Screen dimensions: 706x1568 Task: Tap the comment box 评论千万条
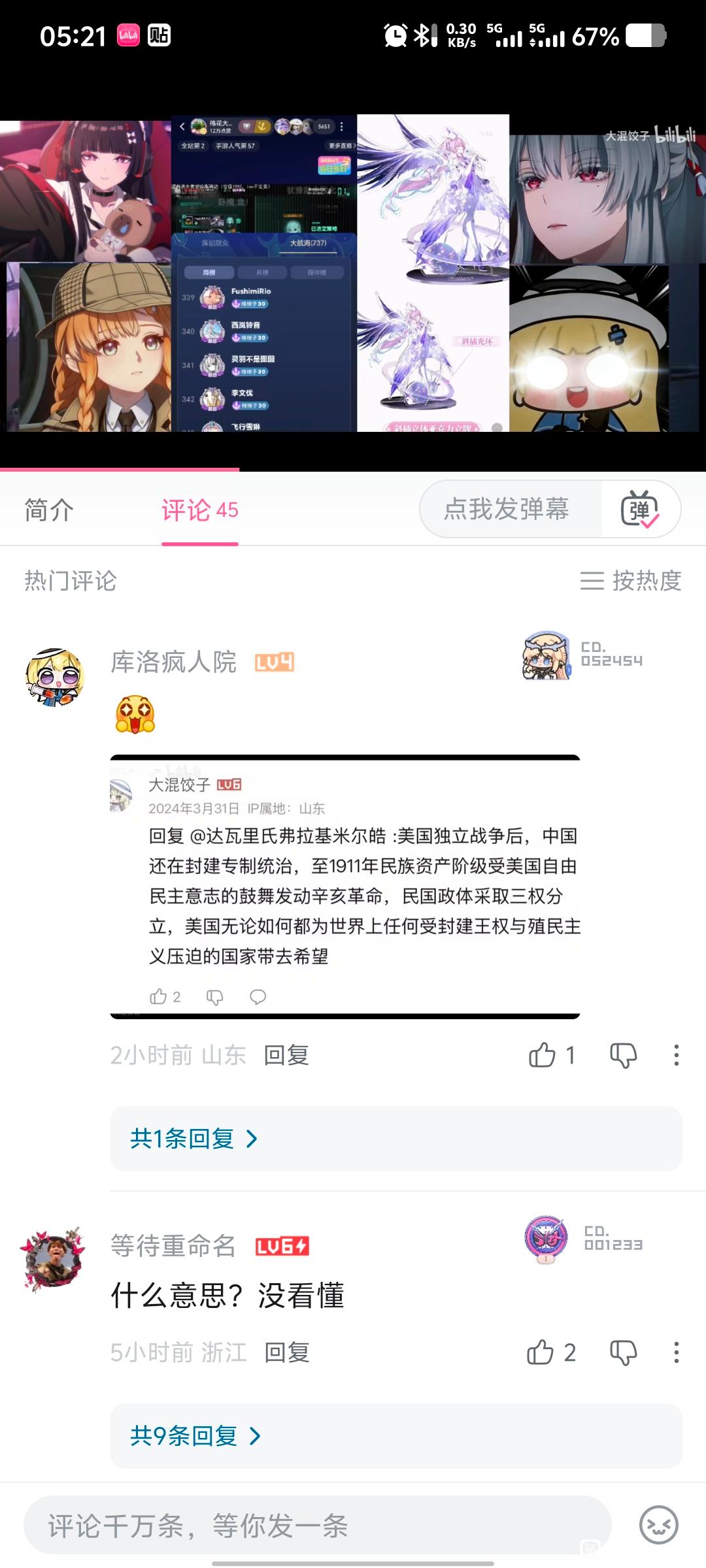318,1526
